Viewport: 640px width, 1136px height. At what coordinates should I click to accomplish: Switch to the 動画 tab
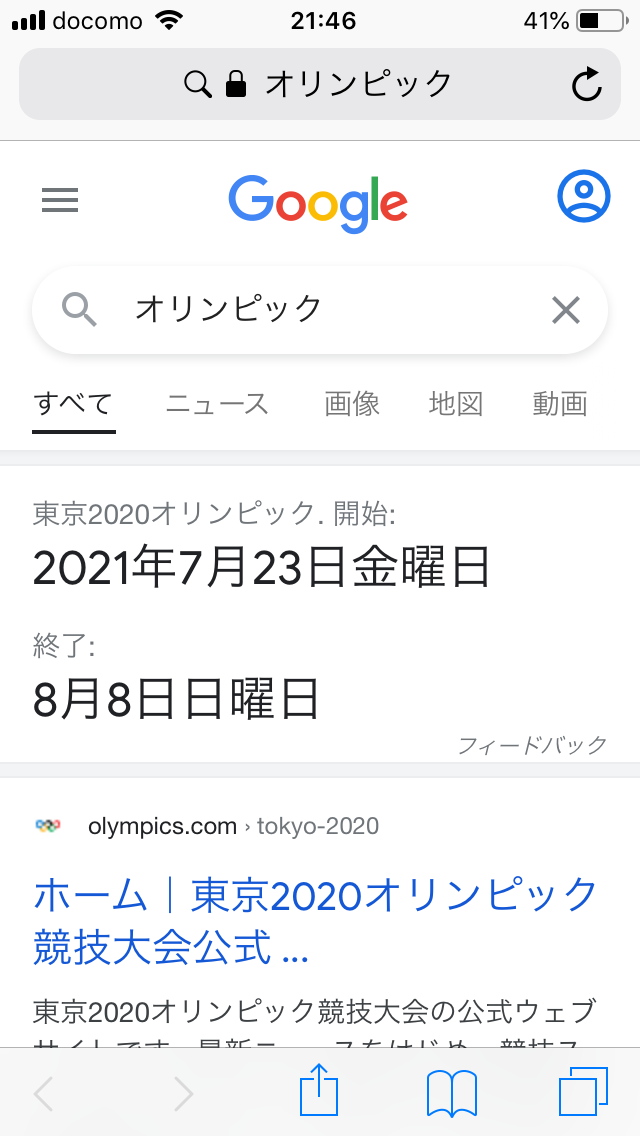point(560,404)
